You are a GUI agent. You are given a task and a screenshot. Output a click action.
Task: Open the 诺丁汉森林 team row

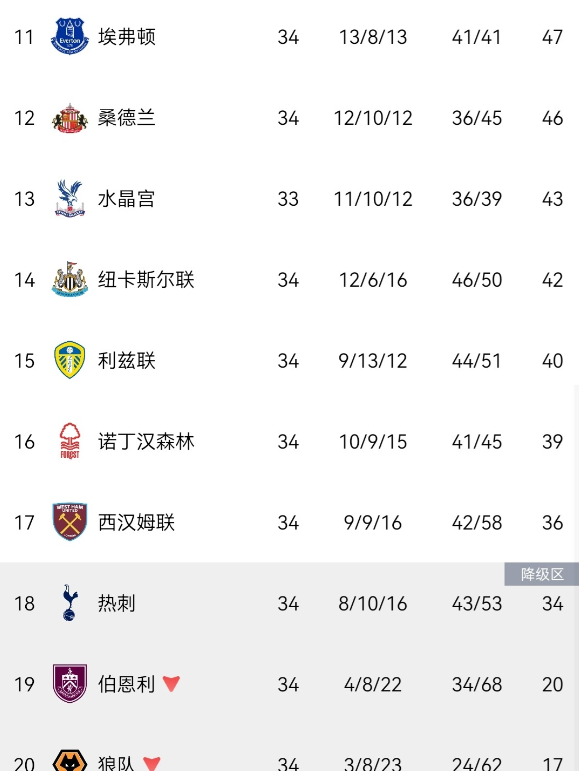[290, 442]
